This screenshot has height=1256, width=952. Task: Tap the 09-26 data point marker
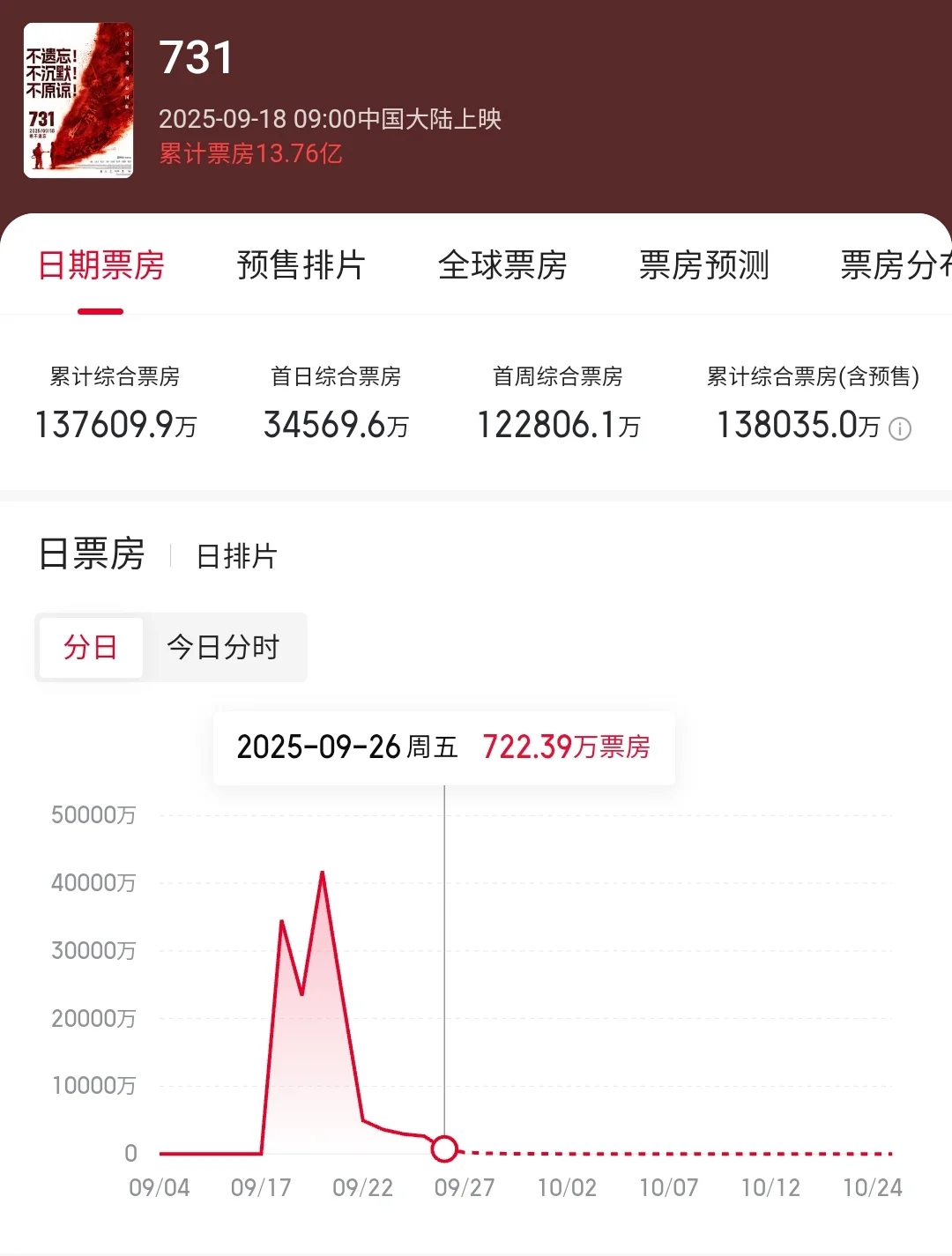click(444, 1148)
